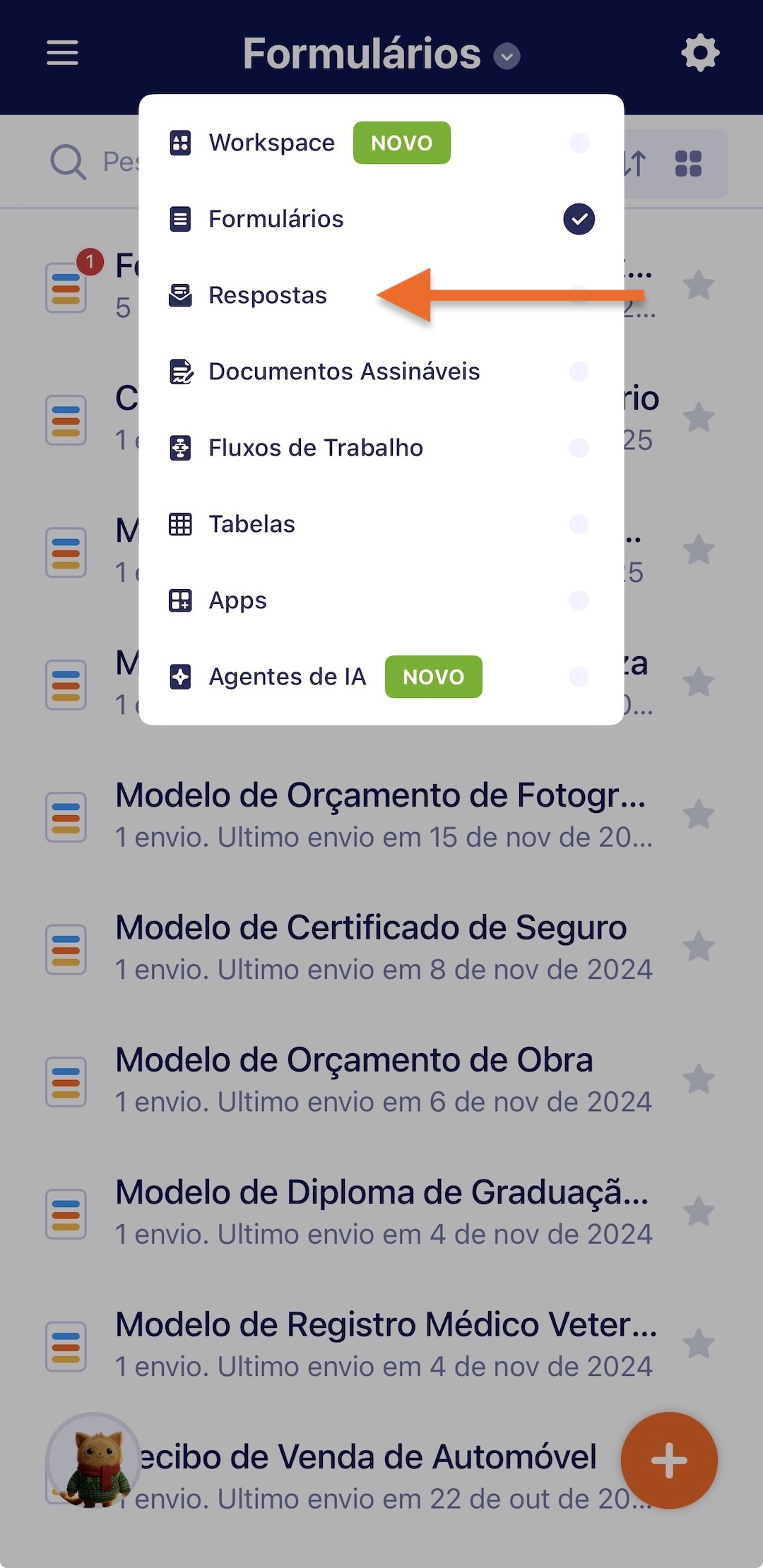Open settings via the gear icon
Viewport: 763px width, 1568px height.
(700, 52)
